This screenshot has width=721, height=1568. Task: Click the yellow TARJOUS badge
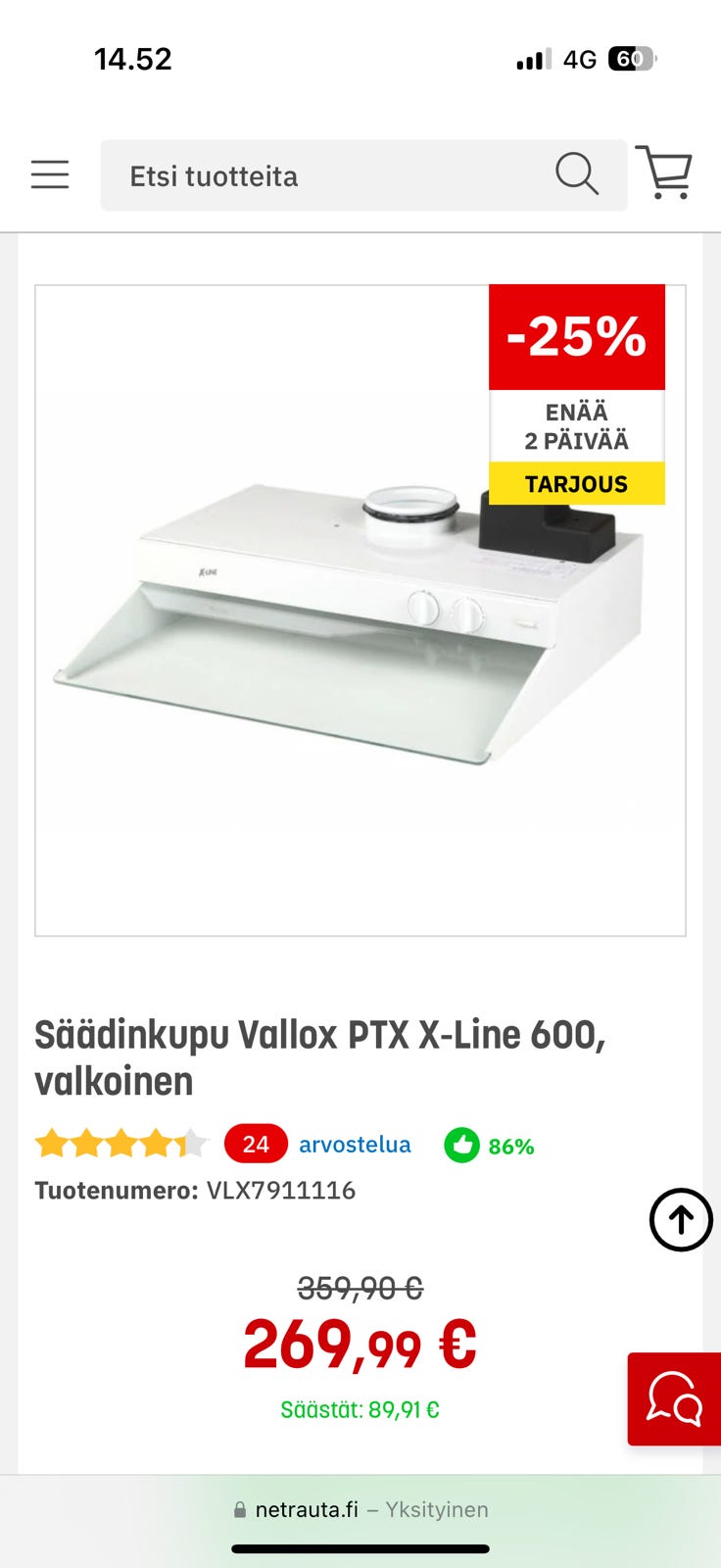(575, 483)
